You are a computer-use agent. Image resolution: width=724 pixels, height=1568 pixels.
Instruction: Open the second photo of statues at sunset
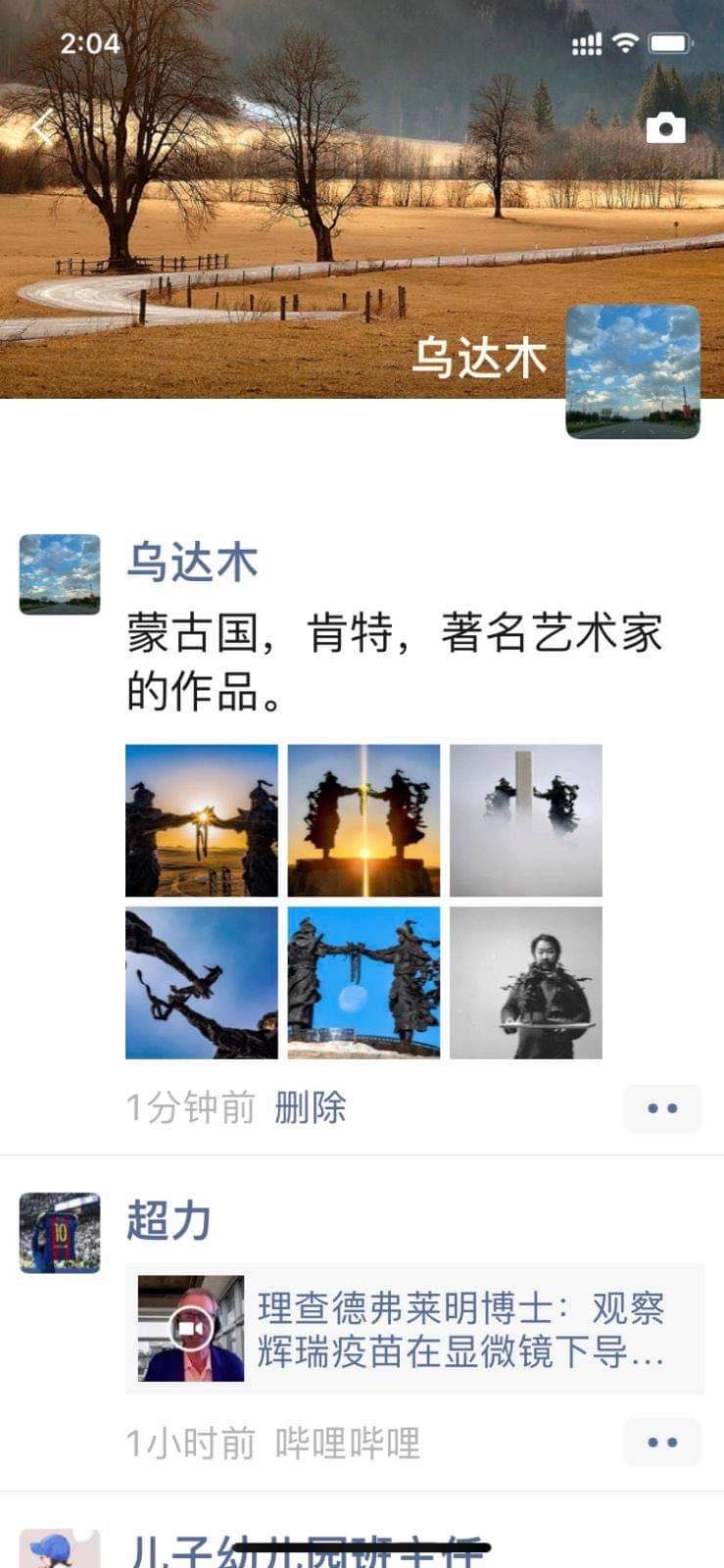(363, 820)
